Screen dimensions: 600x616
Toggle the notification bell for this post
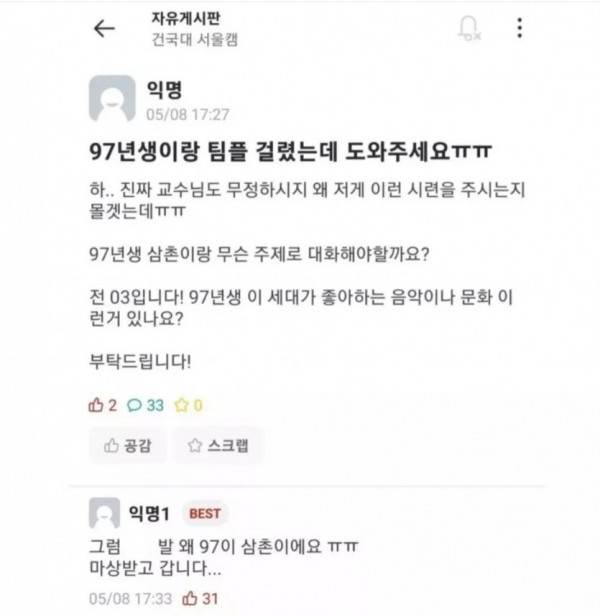click(x=468, y=29)
